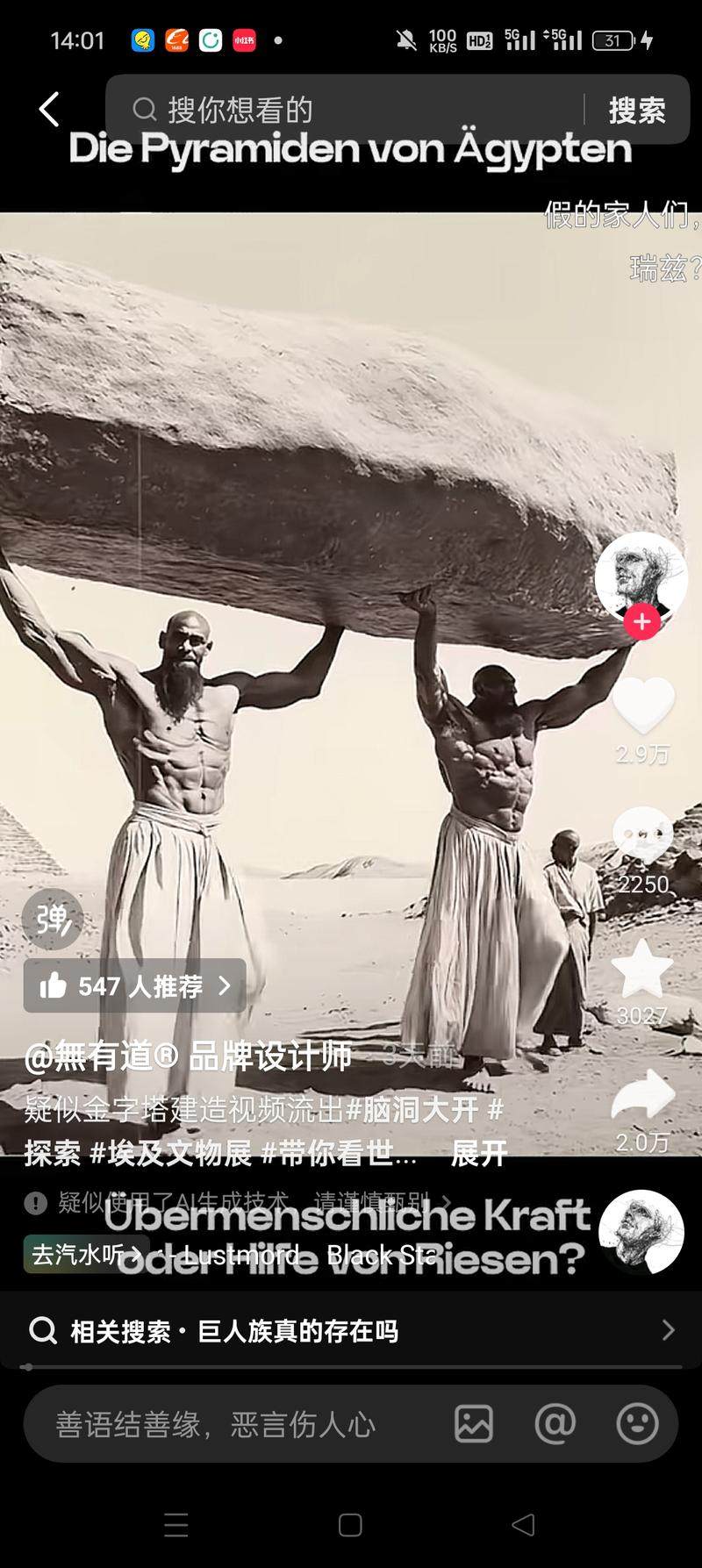Like this video with the heart icon
This screenshot has width=702, height=1568.
pos(642,705)
